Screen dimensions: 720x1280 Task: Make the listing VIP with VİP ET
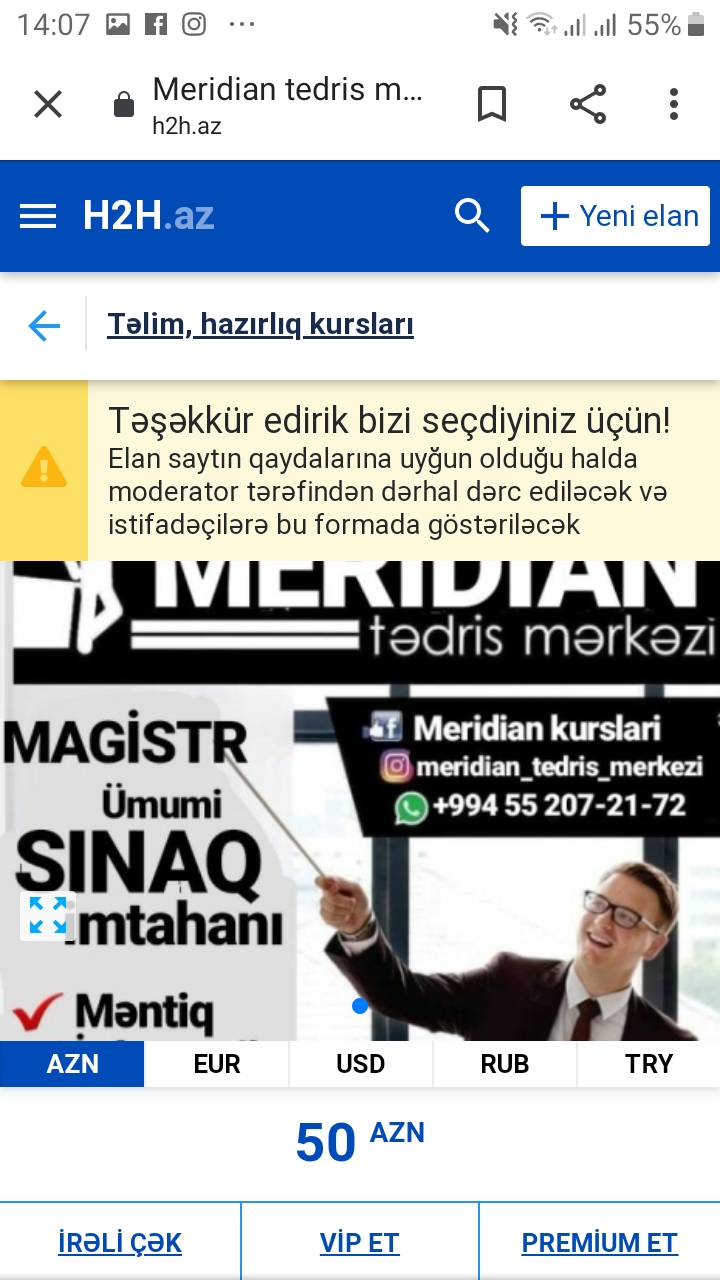[x=360, y=1243]
